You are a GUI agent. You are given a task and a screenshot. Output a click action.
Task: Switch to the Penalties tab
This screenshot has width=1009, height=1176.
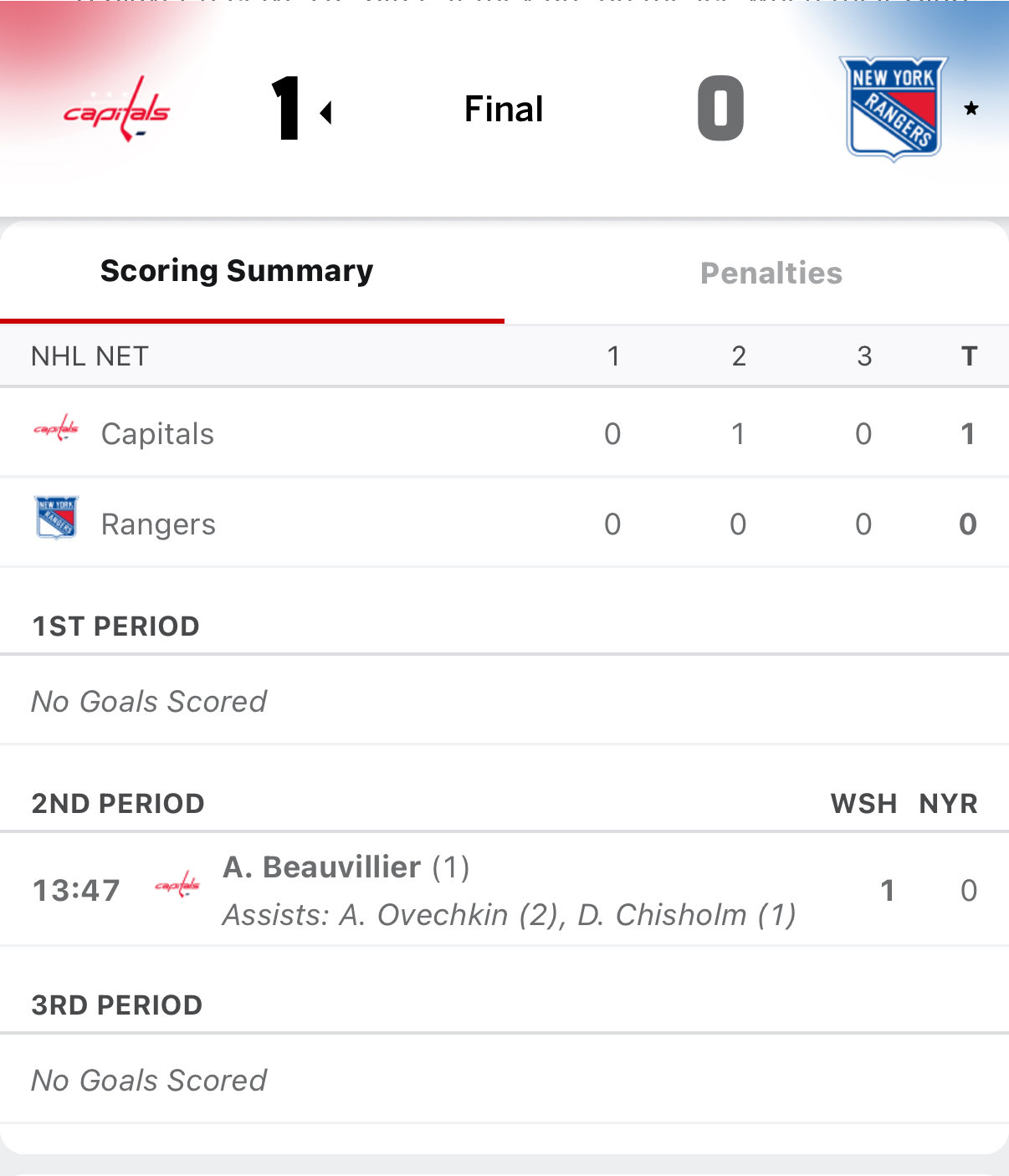click(x=771, y=274)
